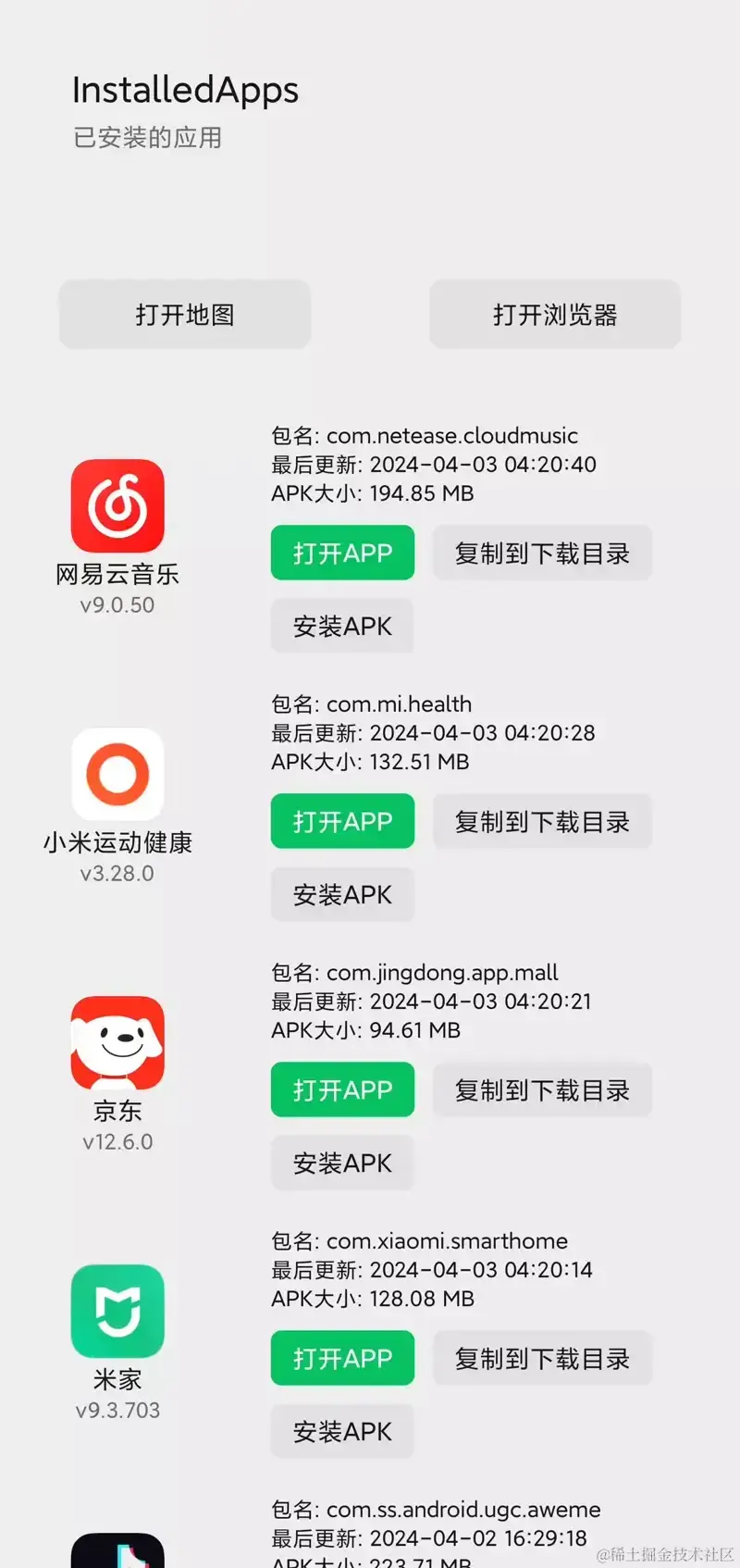Tap the 京东 dog mascot app icon
This screenshot has height=1568, width=740.
pos(117,1041)
